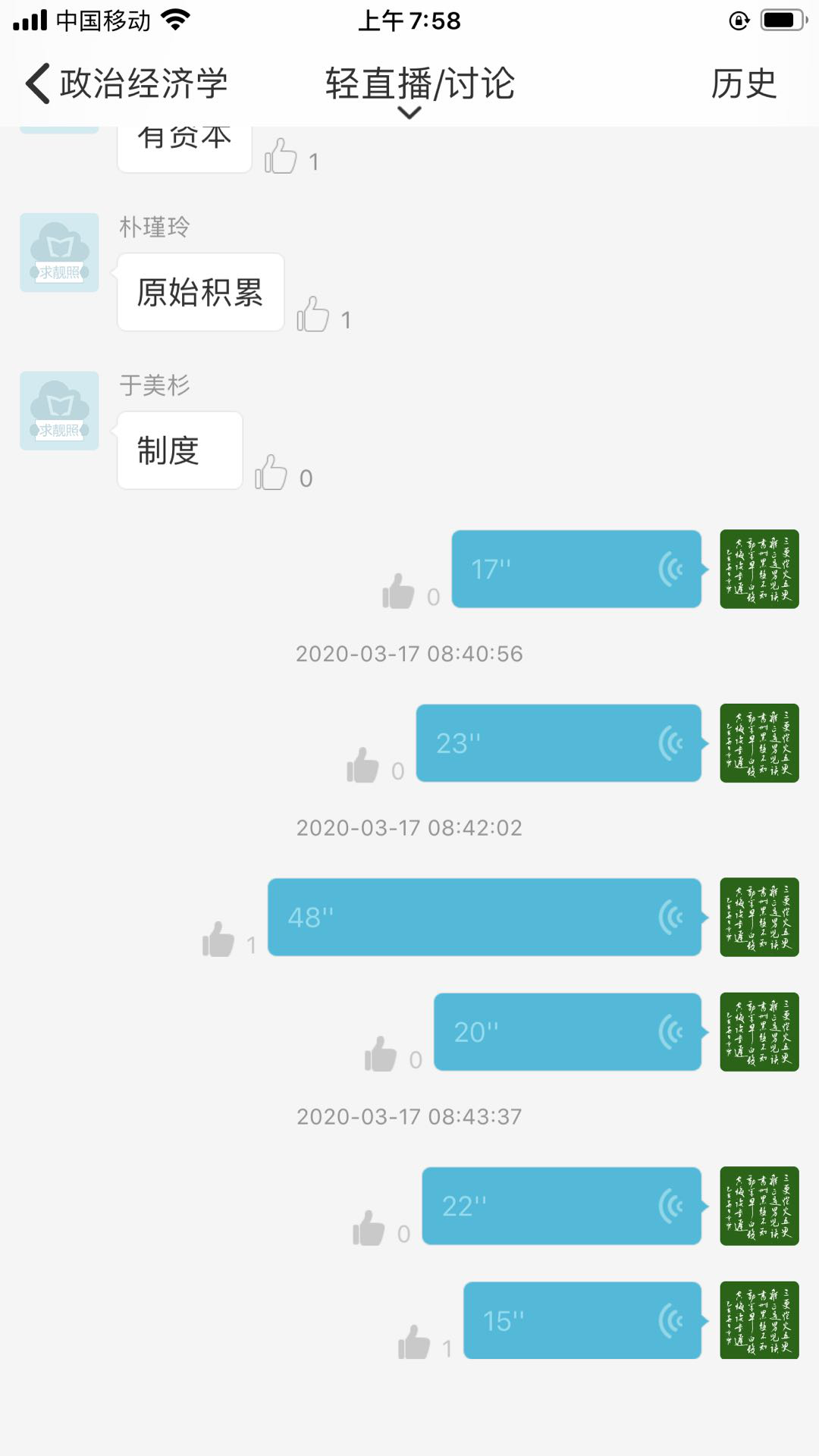
Task: Like the 17'' voice message
Action: tap(398, 591)
